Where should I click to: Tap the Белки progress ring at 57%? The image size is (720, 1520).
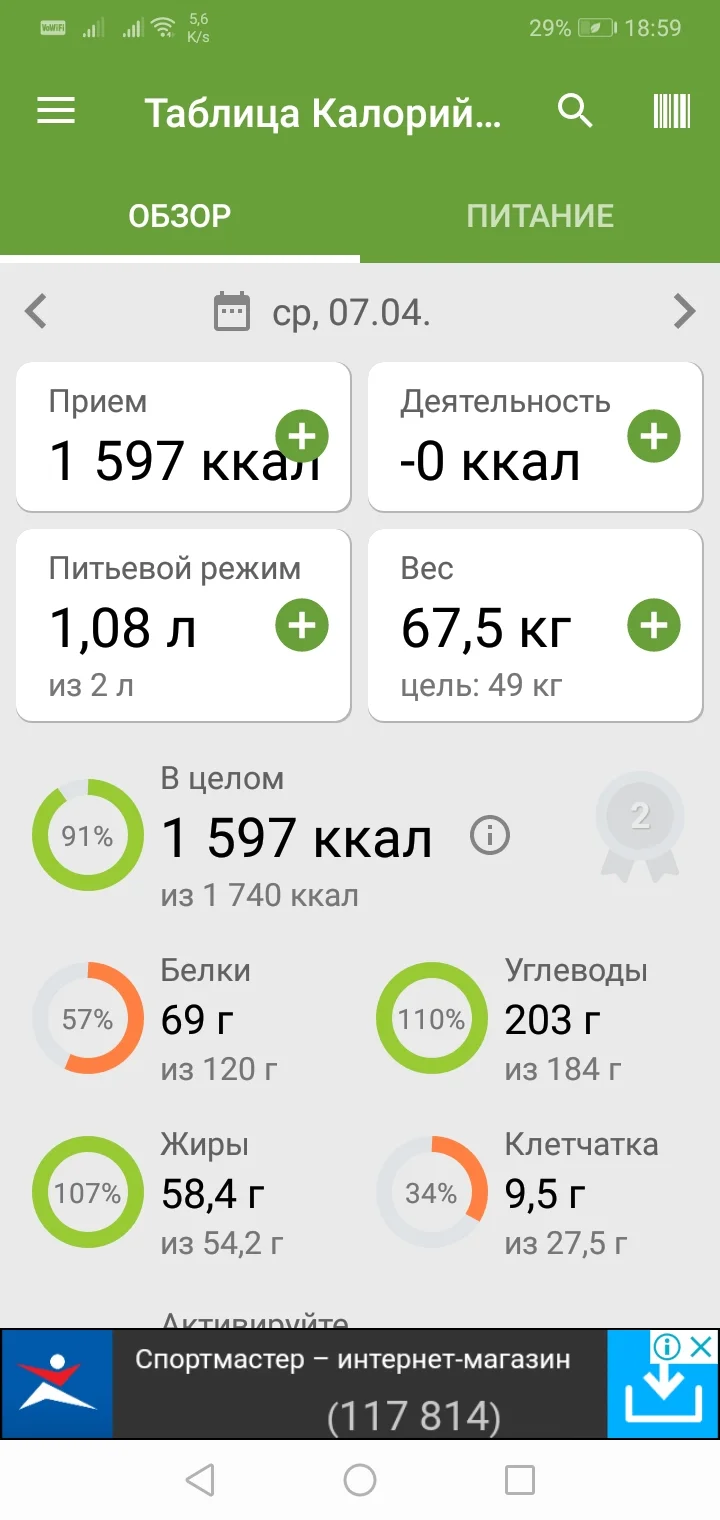(x=86, y=1018)
